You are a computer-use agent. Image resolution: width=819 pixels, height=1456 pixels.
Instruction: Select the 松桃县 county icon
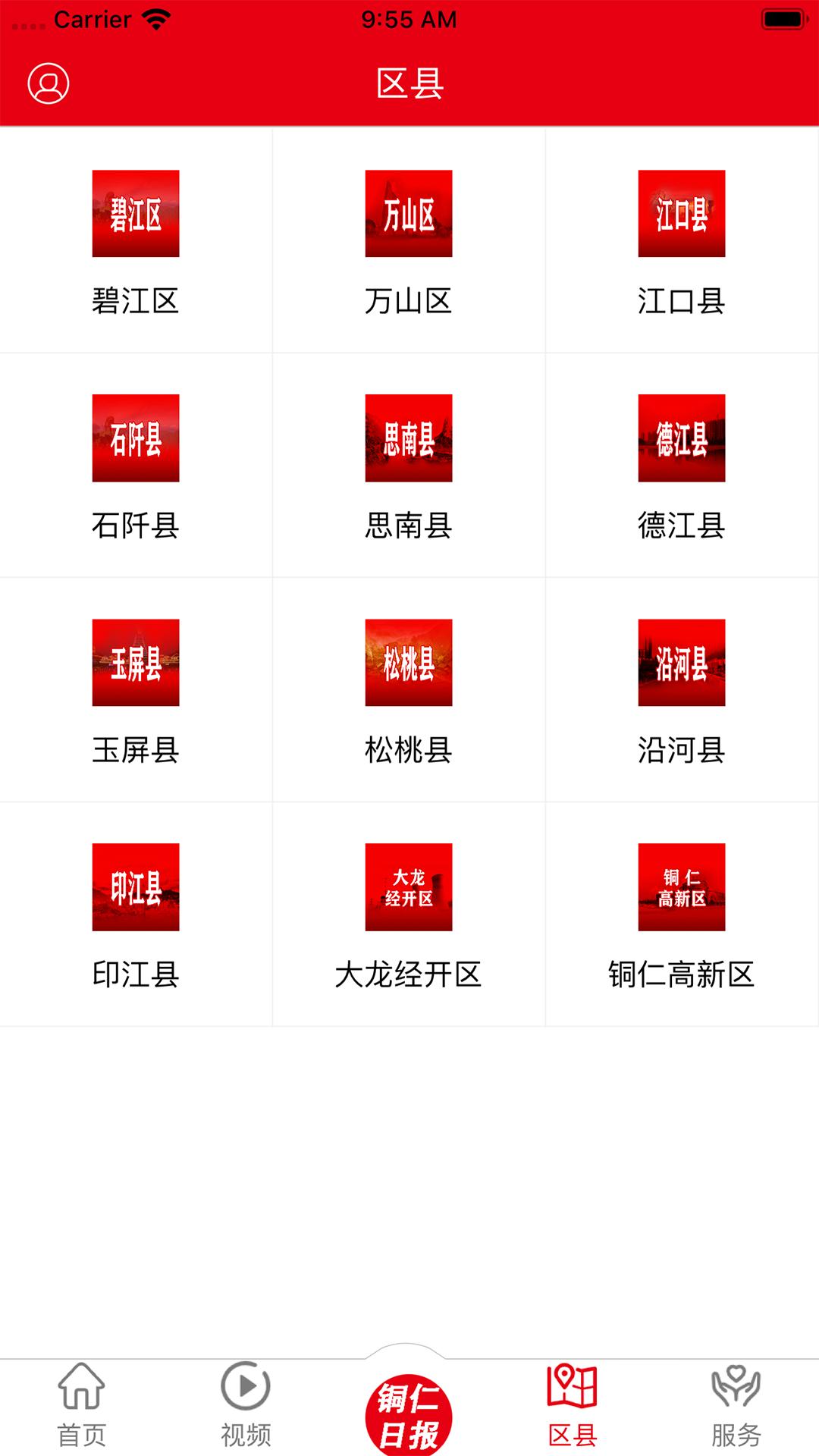(x=408, y=663)
